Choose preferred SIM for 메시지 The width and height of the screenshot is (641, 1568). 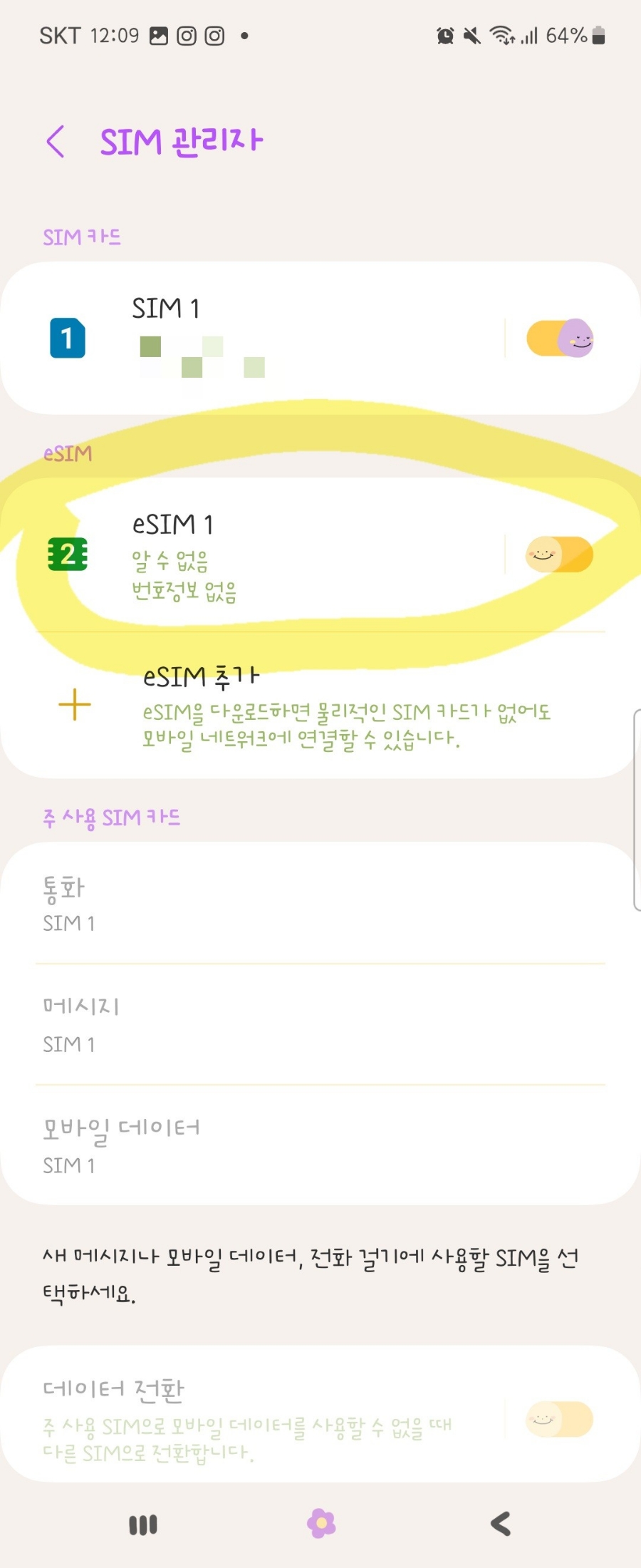pyautogui.click(x=320, y=1025)
